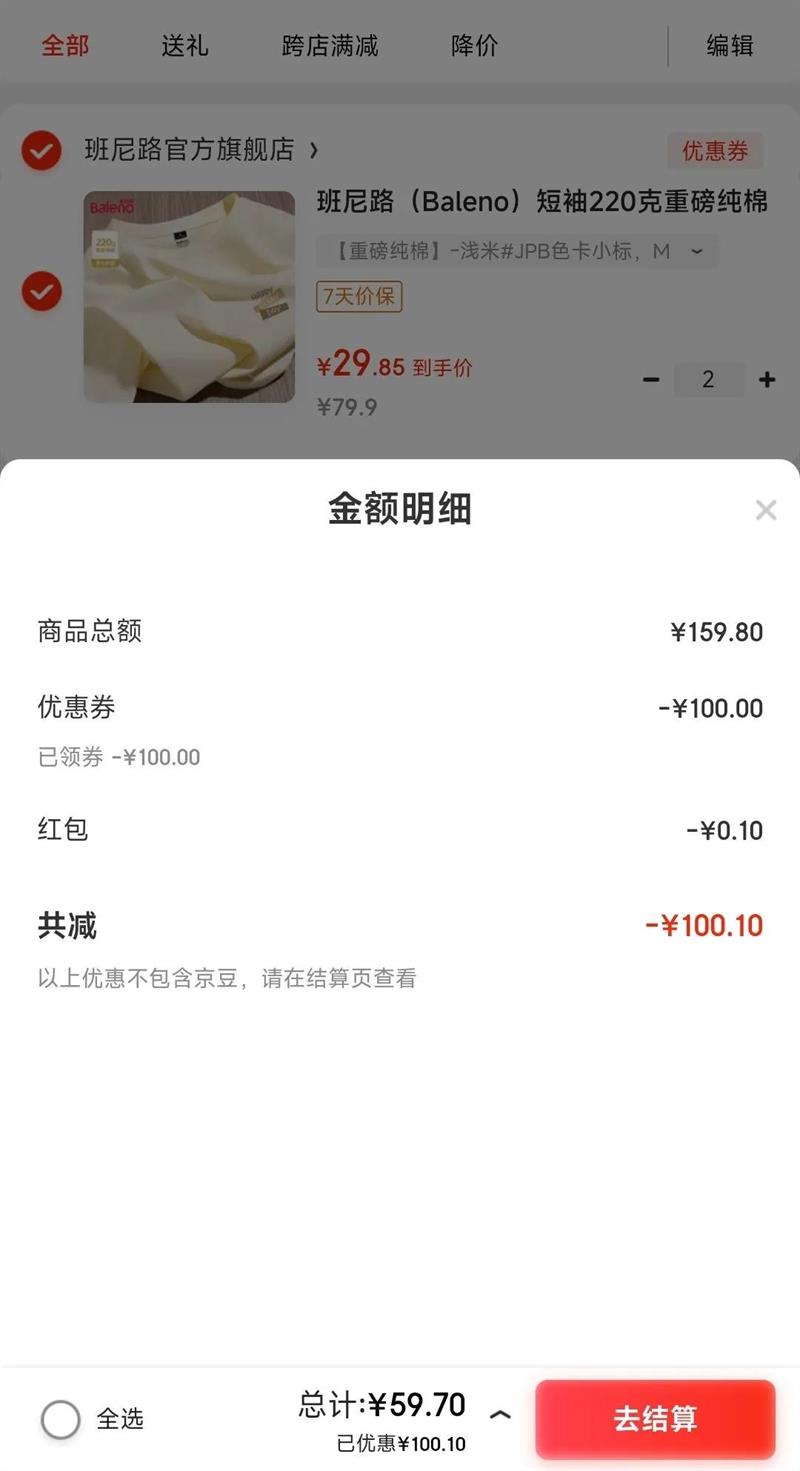Change the 浅米#JPB色卡小标 variant selection
The image size is (800, 1471).
[x=517, y=252]
